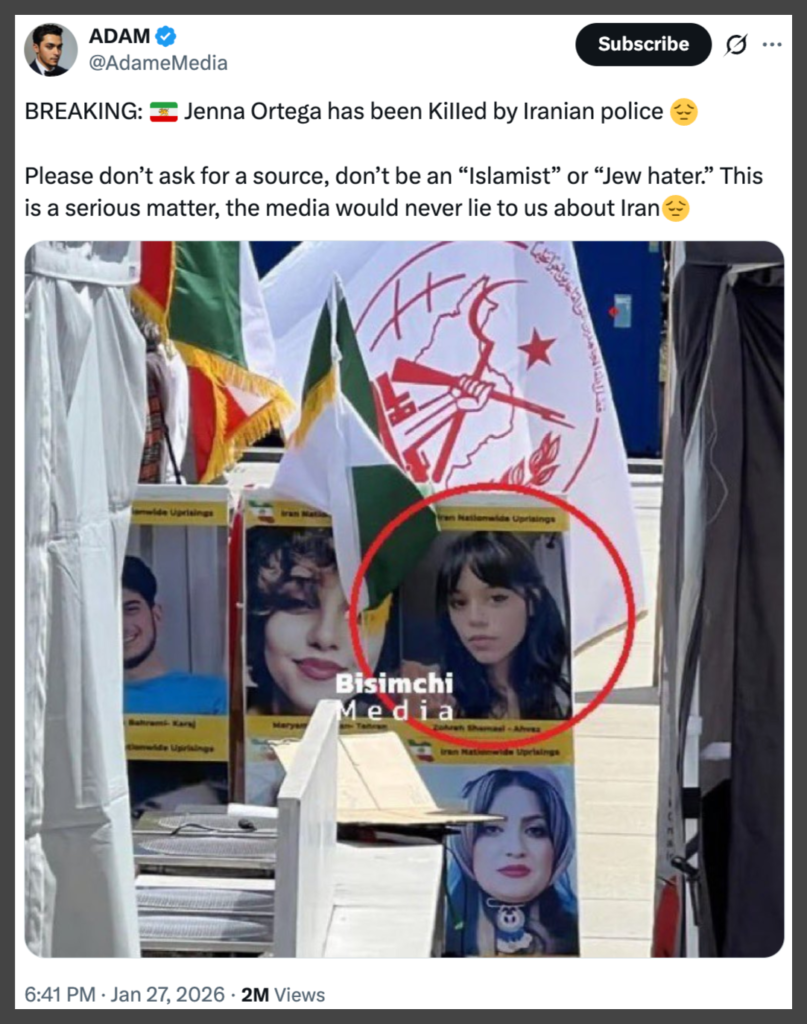Subscribe to ADAM's account
Screen dimensions: 807x1024
pos(643,45)
